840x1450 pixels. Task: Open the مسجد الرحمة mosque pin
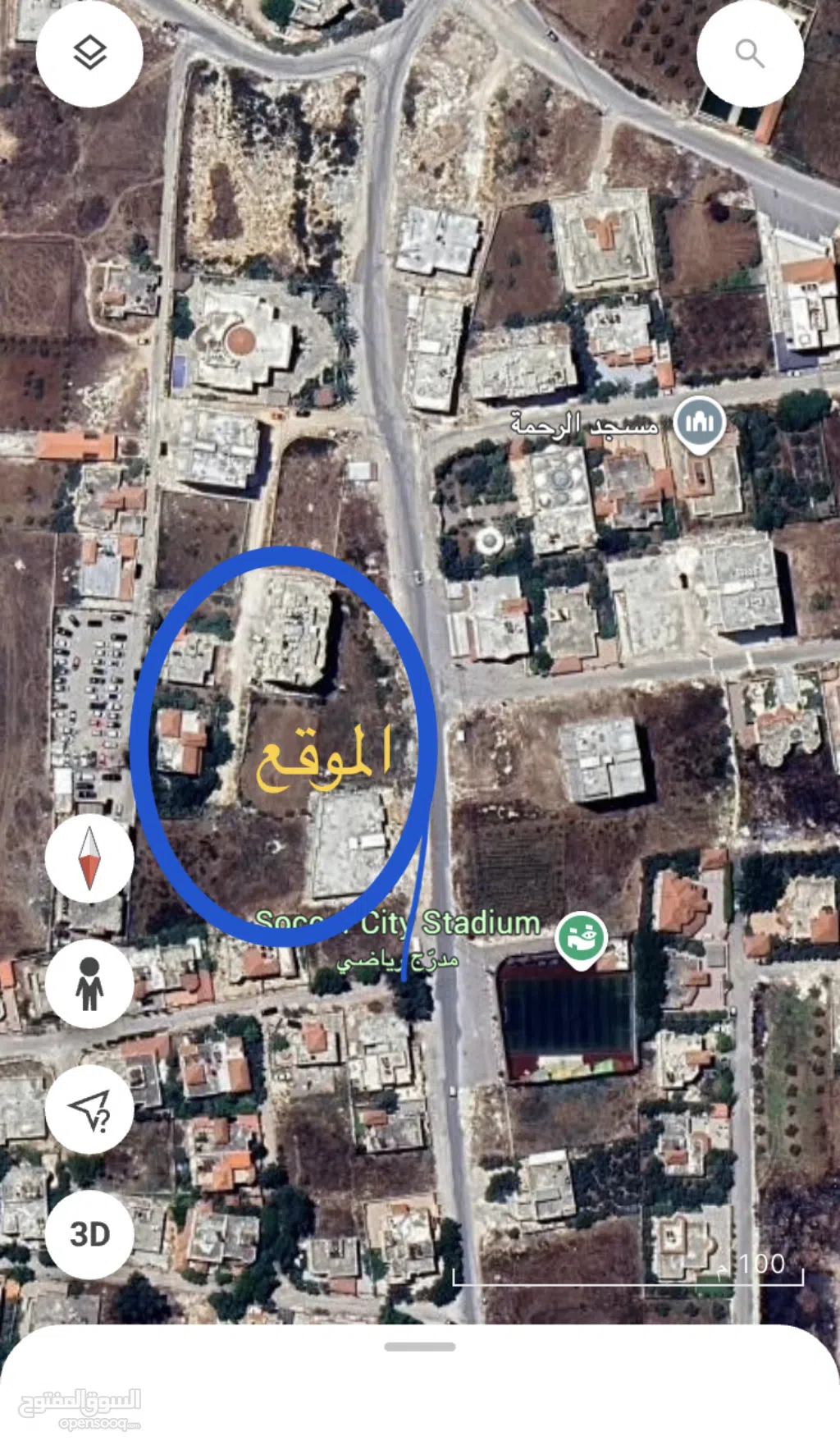[x=699, y=423]
